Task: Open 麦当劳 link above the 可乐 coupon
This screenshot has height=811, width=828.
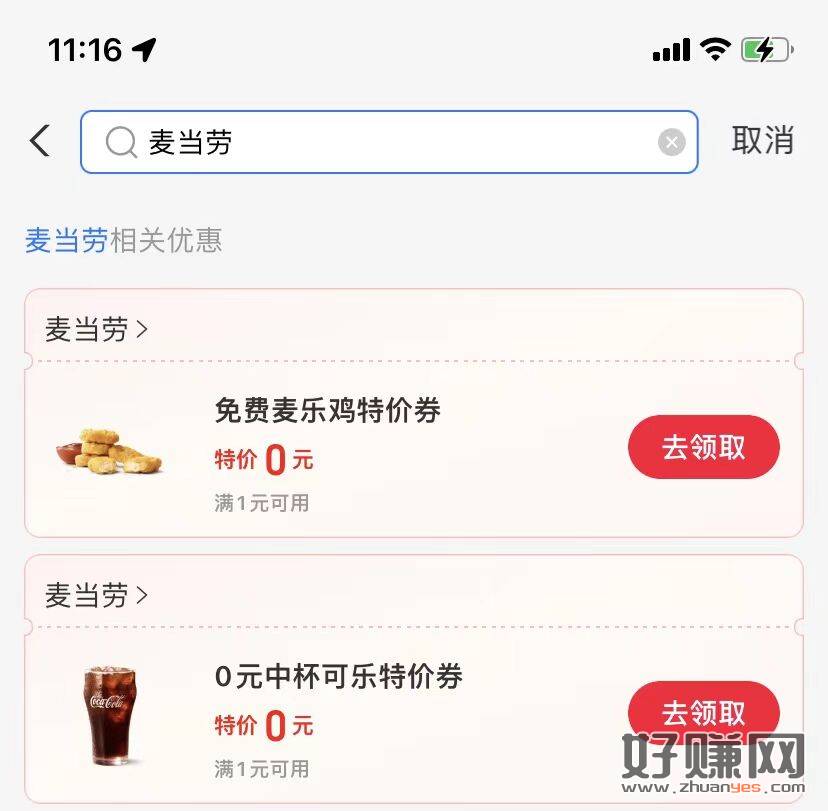Action: tap(96, 595)
